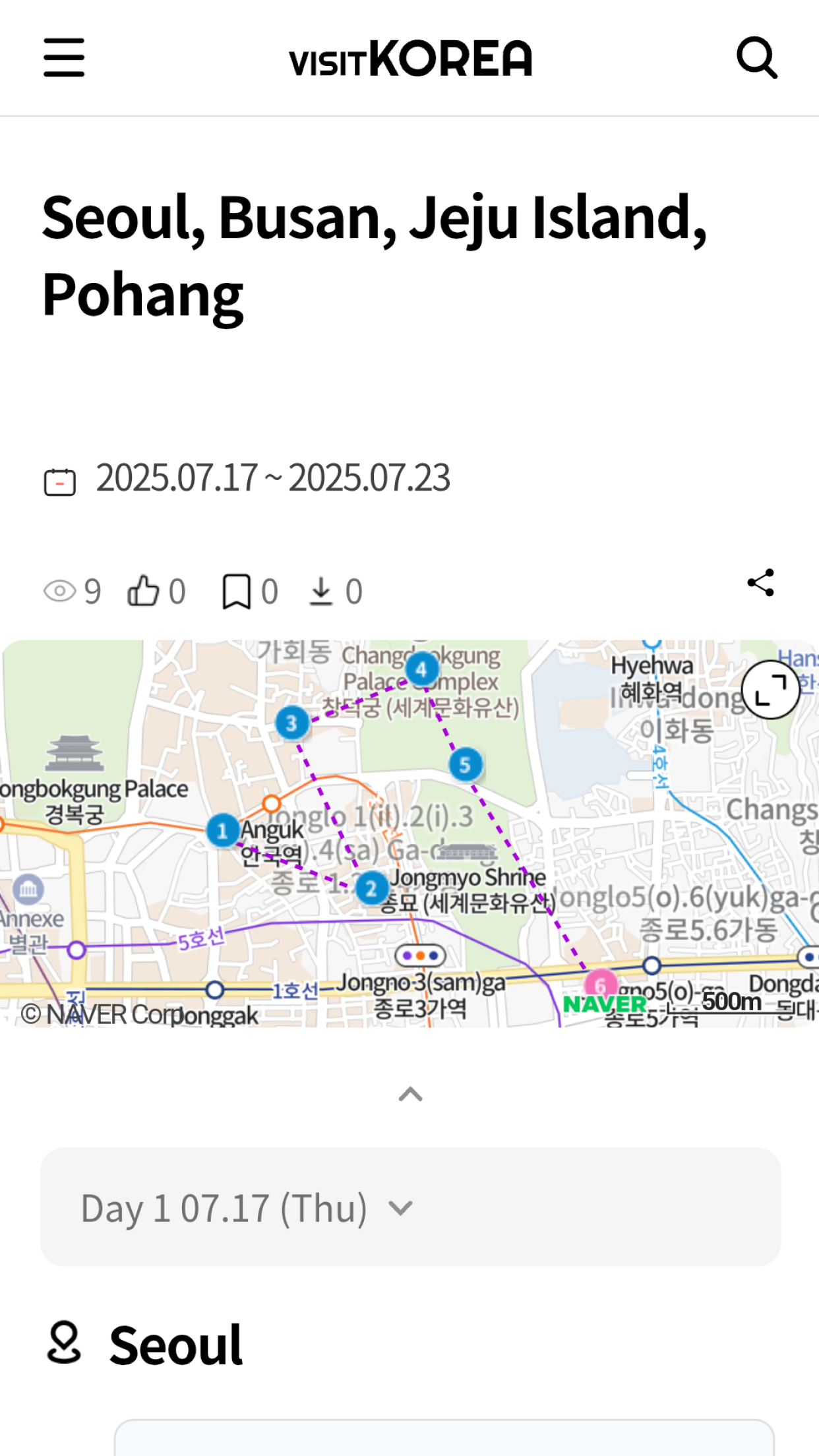This screenshot has width=819, height=1456.
Task: Tap the pink map marker 6
Action: point(601,985)
